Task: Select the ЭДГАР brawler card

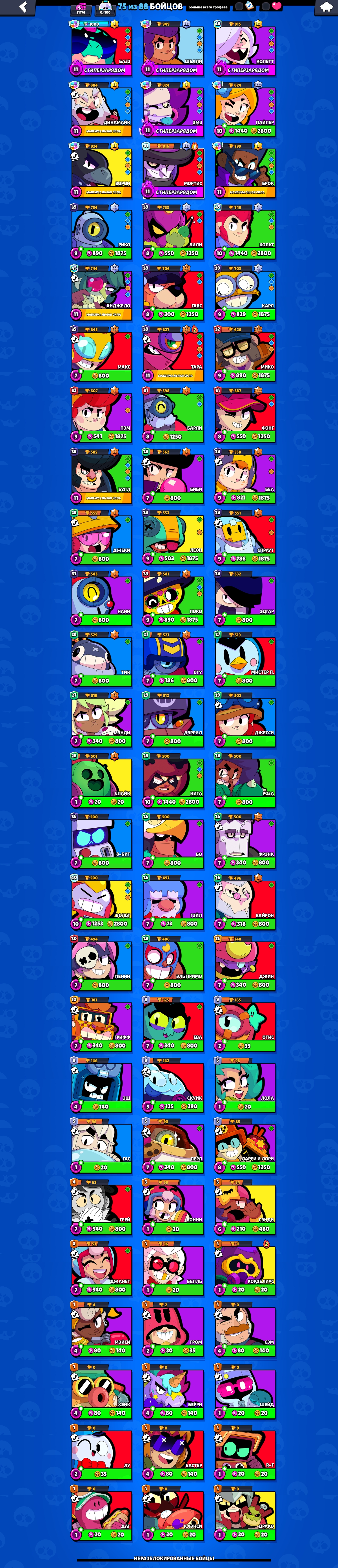Action: [x=245, y=598]
